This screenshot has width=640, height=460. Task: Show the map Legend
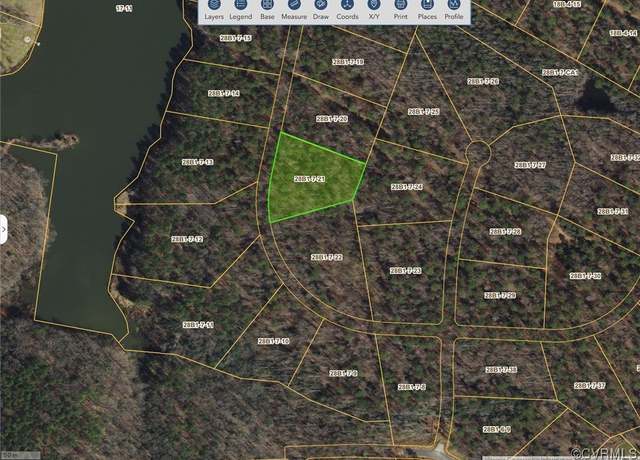click(x=241, y=10)
